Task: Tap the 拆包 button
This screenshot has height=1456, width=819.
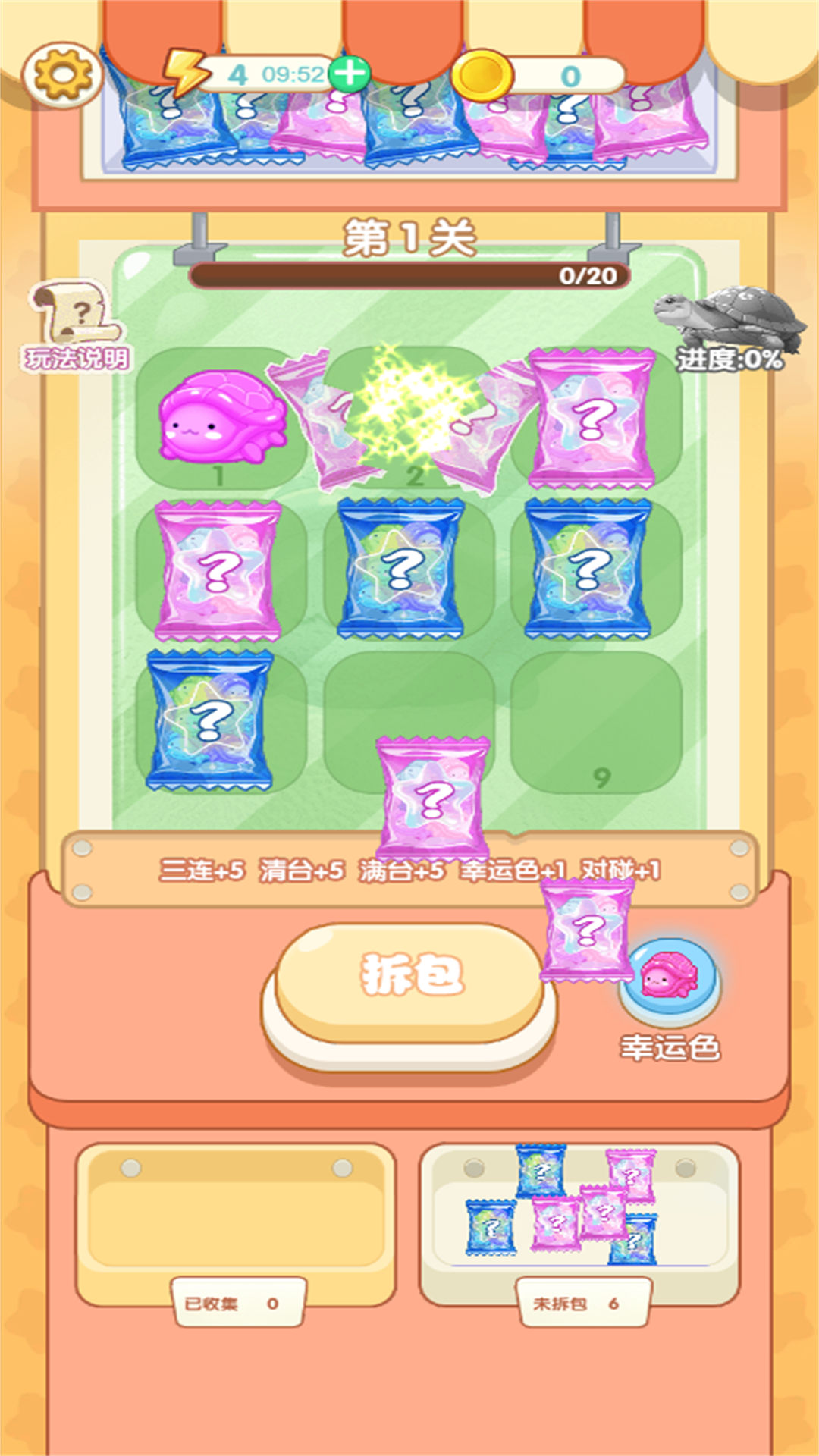Action: [410, 977]
